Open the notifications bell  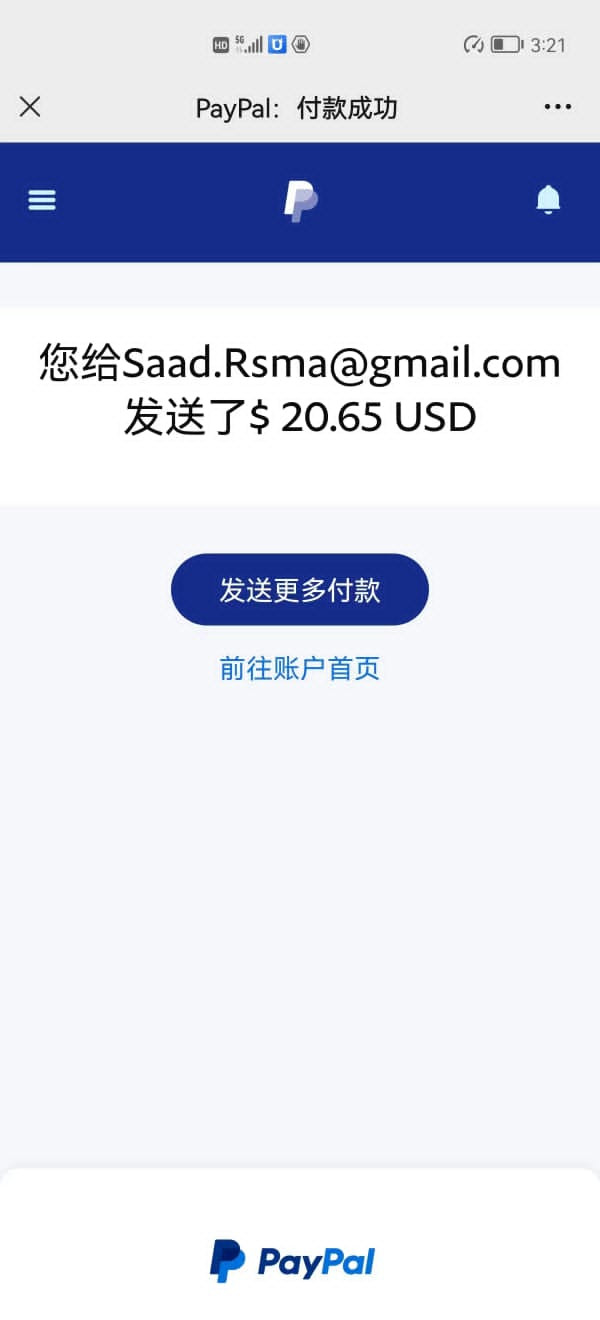pos(548,200)
